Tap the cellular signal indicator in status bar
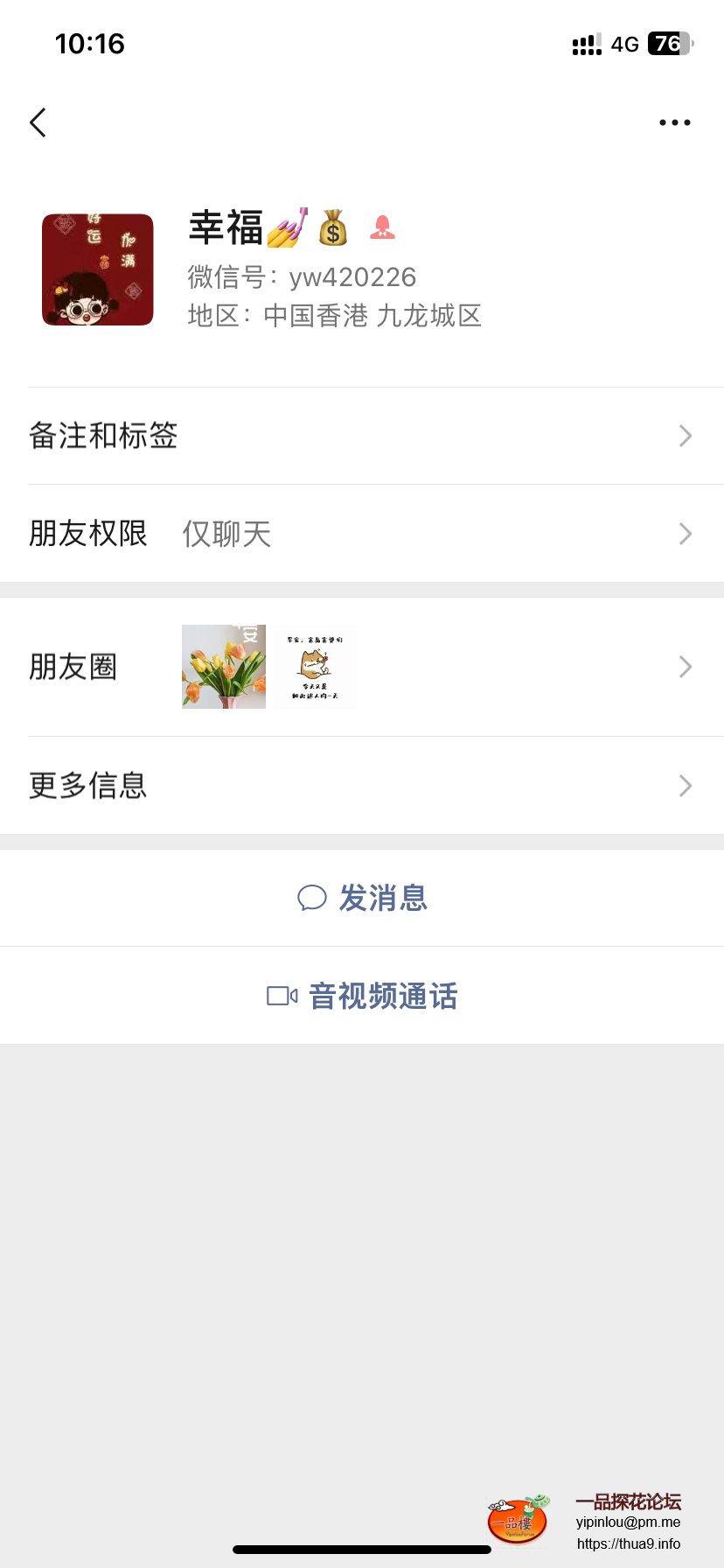Viewport: 724px width, 1568px height. [x=585, y=43]
